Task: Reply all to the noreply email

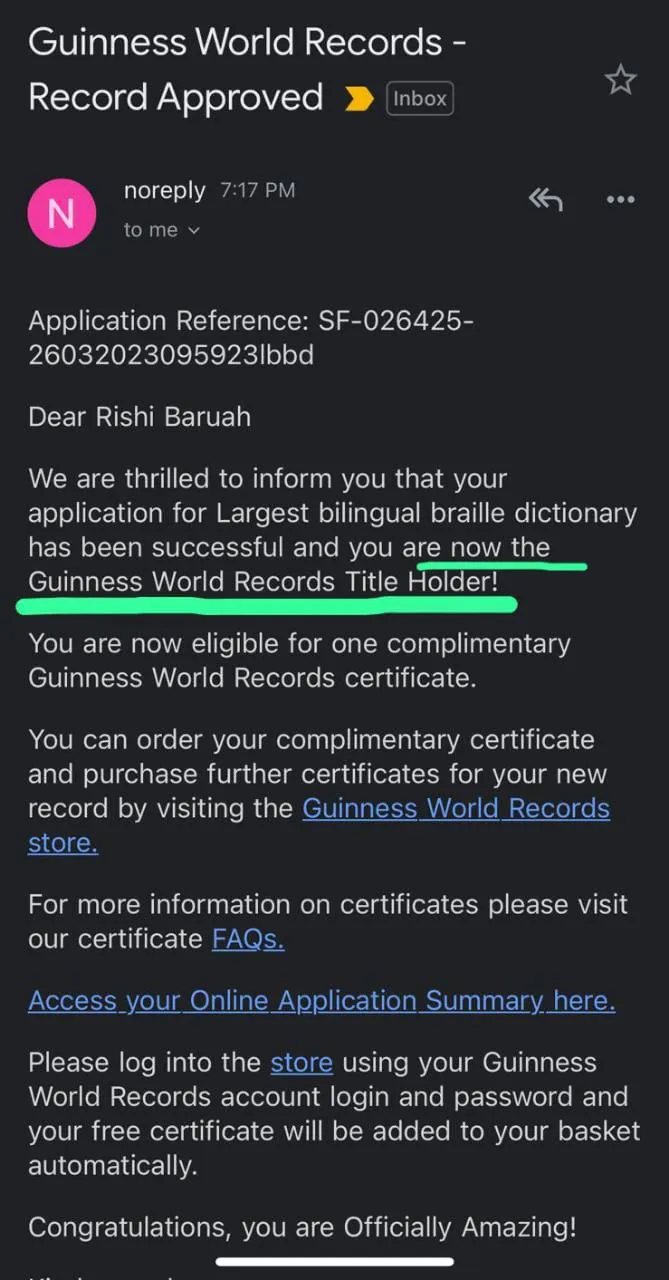Action: 545,200
